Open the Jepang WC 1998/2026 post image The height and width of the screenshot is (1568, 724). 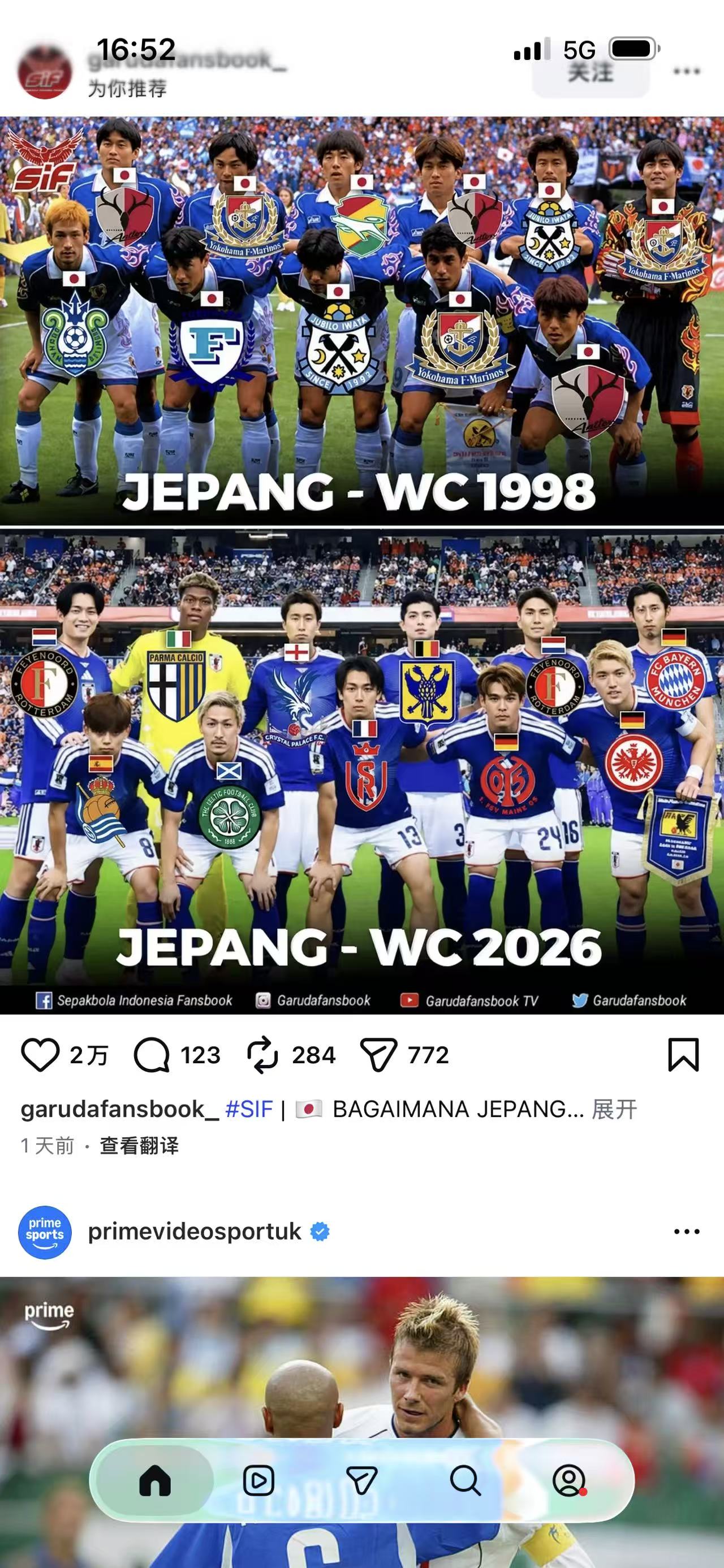[x=361, y=565]
